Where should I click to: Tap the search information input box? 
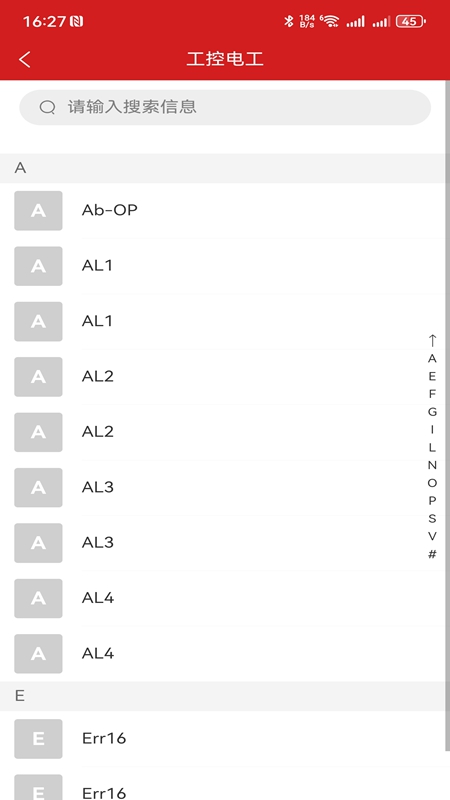click(225, 107)
